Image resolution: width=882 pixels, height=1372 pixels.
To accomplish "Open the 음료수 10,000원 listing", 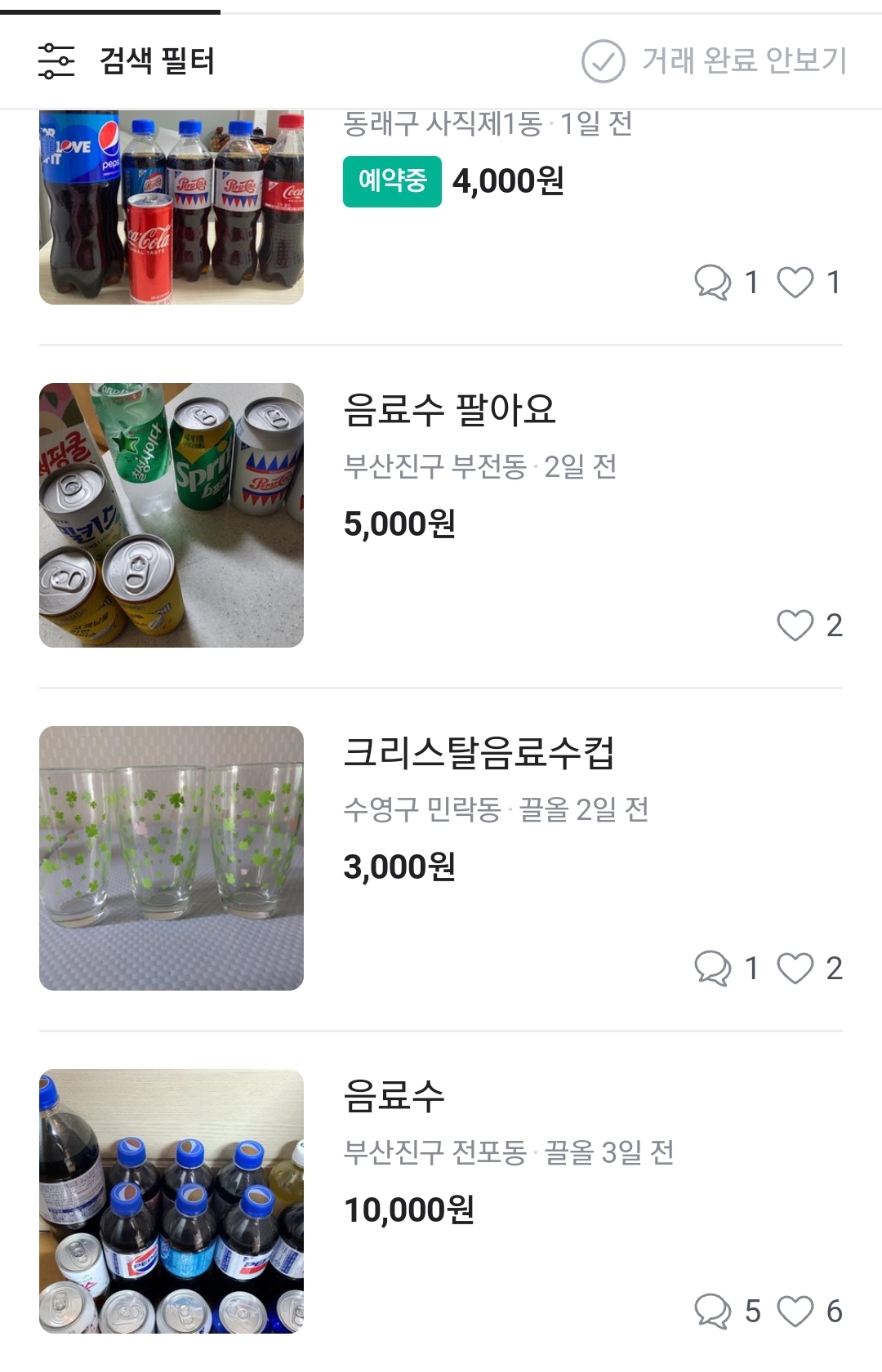I will click(x=394, y=1096).
